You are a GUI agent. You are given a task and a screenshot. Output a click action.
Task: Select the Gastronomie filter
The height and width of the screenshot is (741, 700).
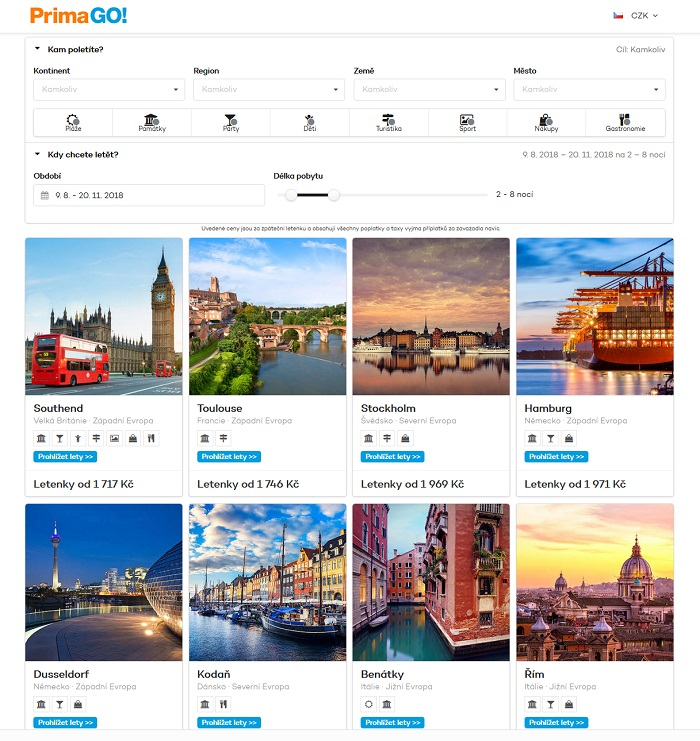[625, 123]
